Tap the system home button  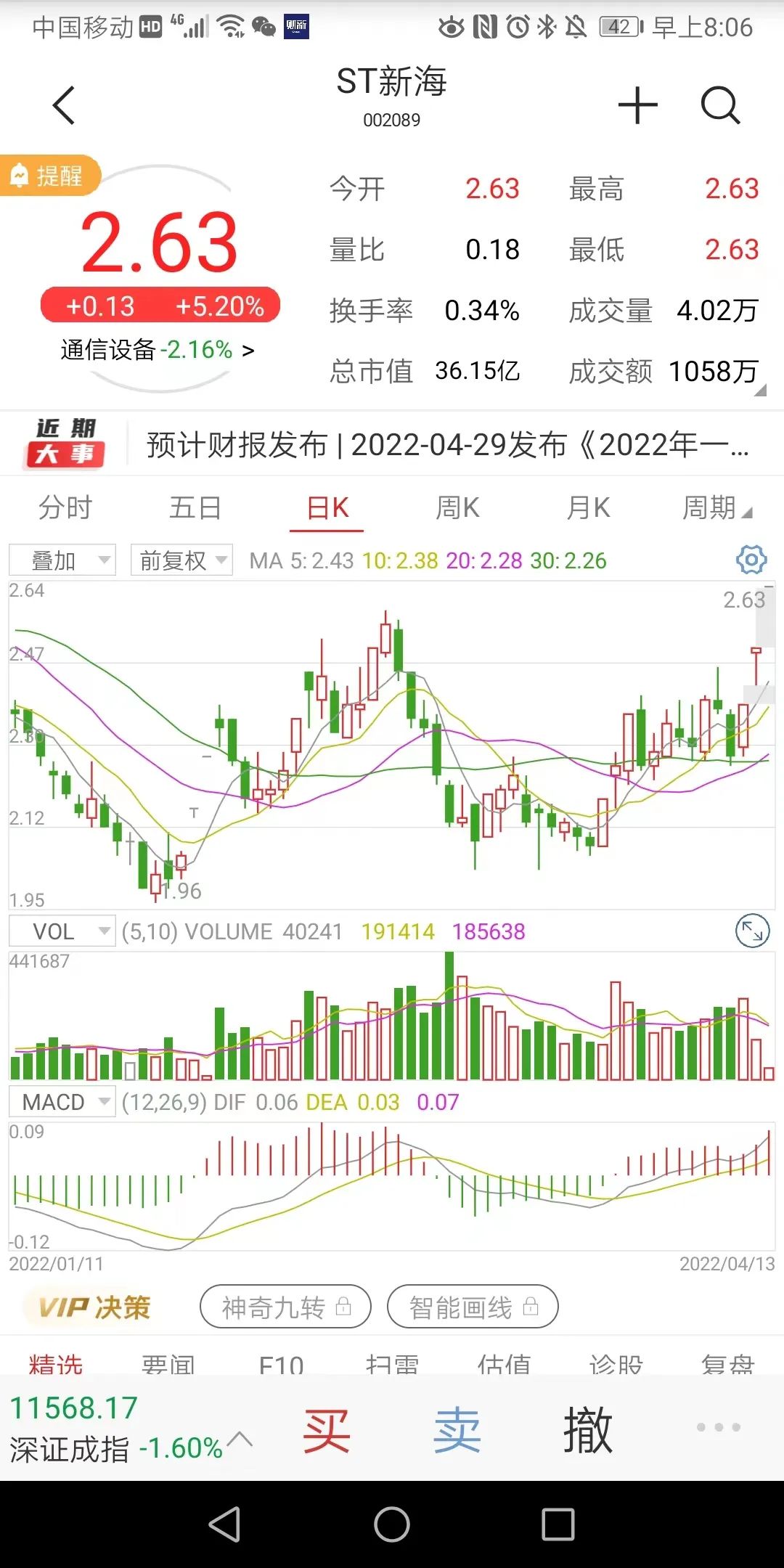(x=392, y=1524)
